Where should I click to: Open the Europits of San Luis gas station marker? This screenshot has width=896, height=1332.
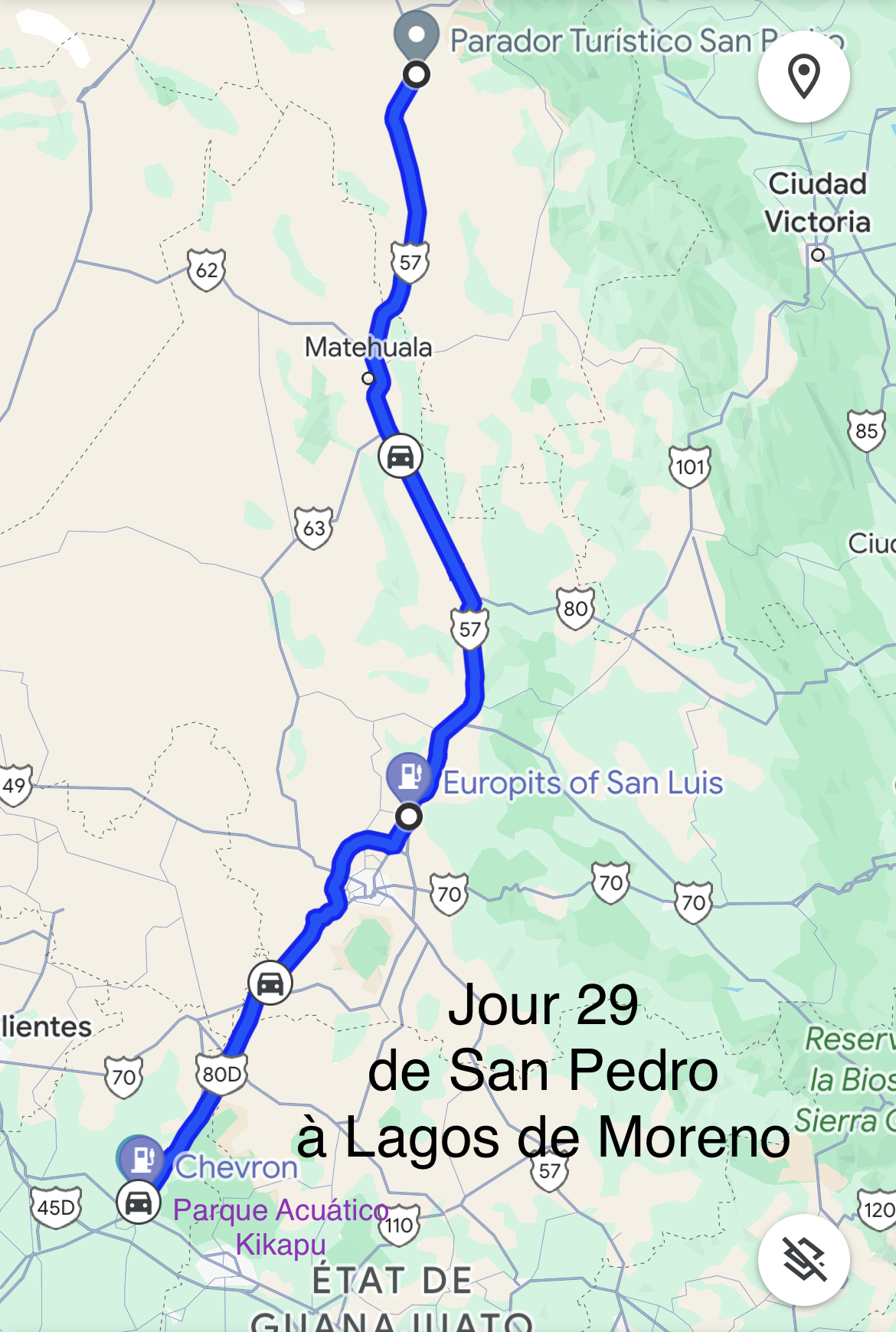pyautogui.click(x=409, y=776)
